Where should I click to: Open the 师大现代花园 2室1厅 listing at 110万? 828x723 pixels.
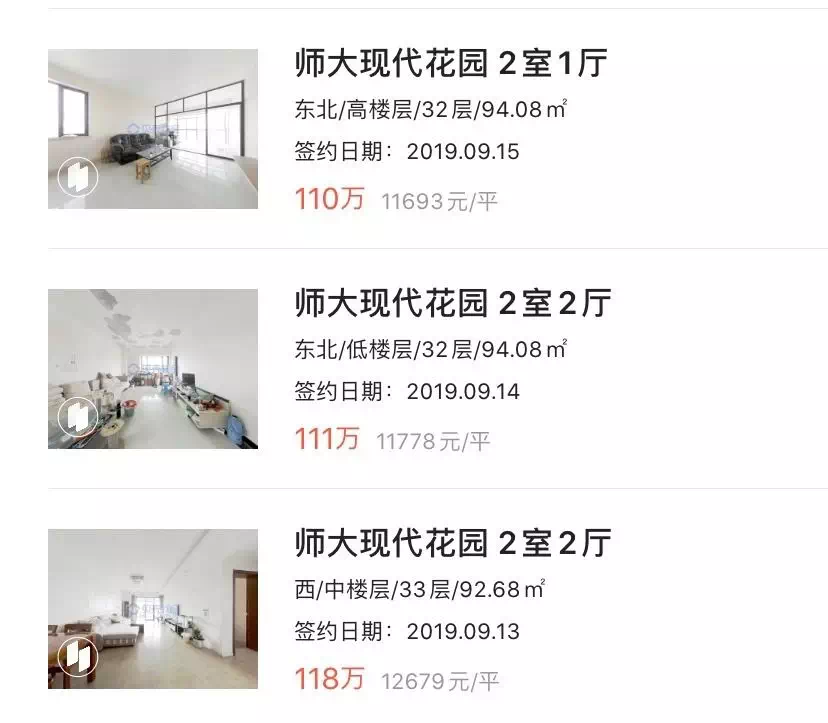[451, 65]
